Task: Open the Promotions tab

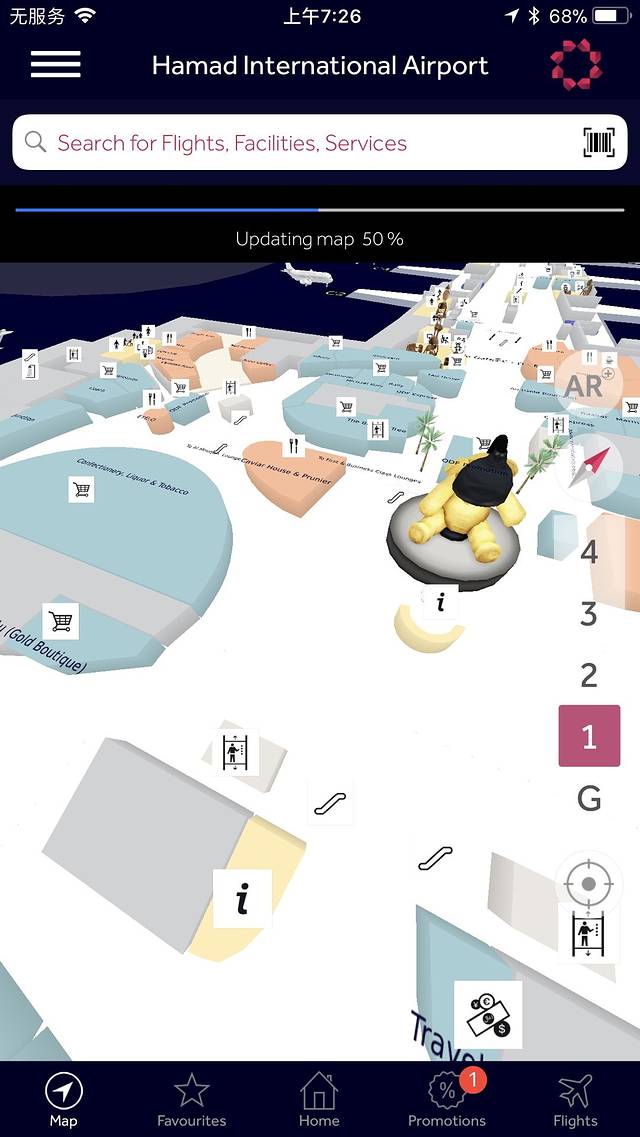Action: point(447,1100)
